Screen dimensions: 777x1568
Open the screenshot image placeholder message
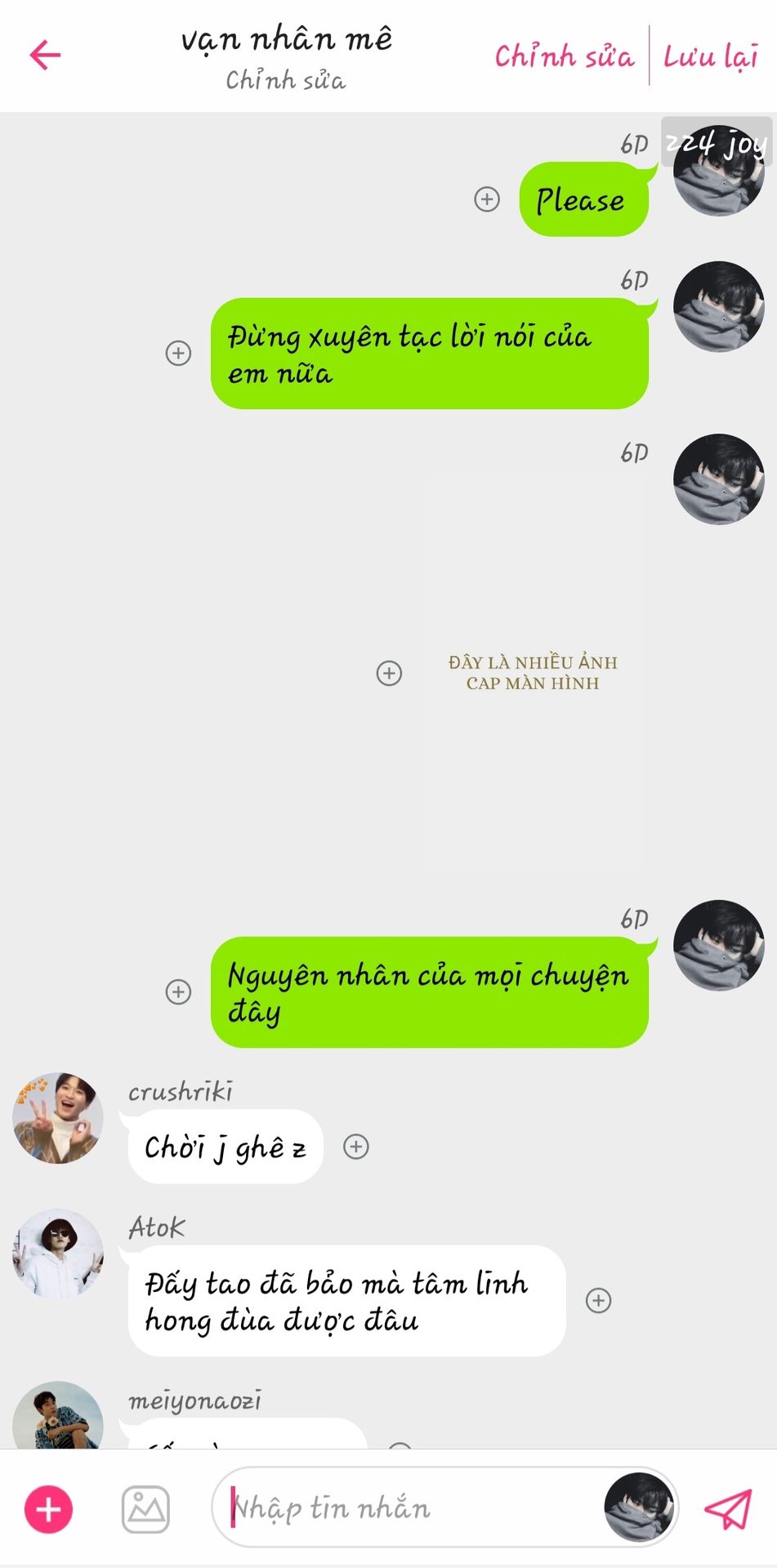(533, 672)
